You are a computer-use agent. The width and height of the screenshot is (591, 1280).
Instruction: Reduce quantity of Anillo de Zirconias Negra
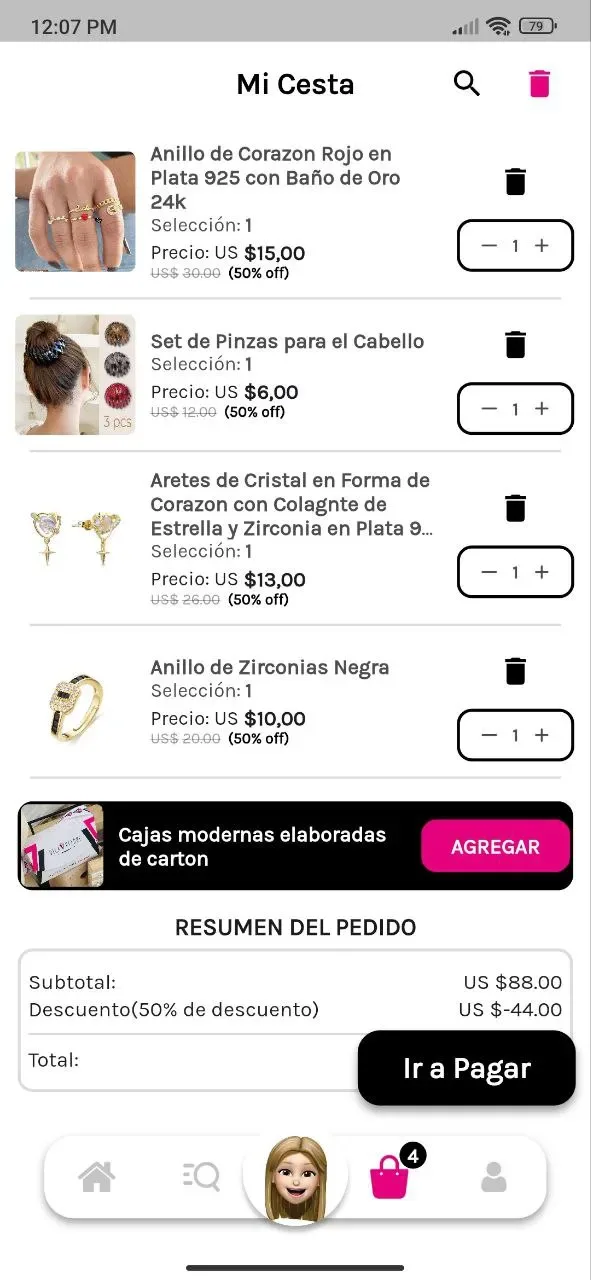[x=489, y=734]
